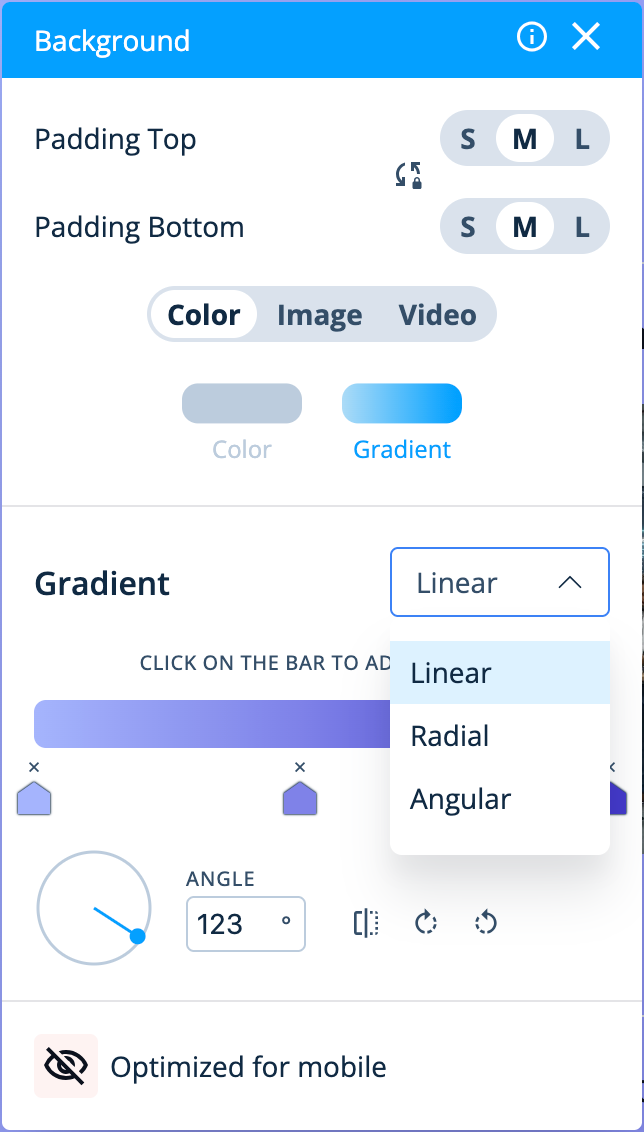Close the Background panel
Screen dimensions: 644x1132
[x=586, y=36]
